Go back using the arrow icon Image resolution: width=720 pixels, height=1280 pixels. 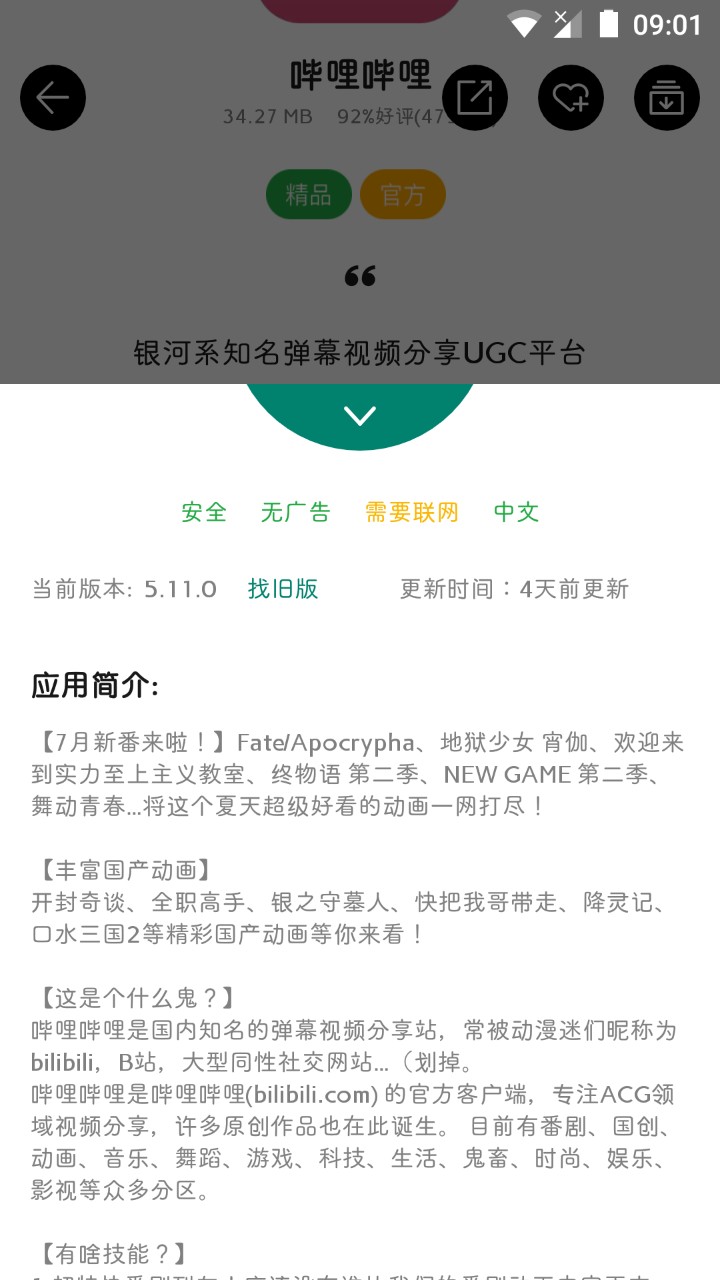(x=53, y=98)
